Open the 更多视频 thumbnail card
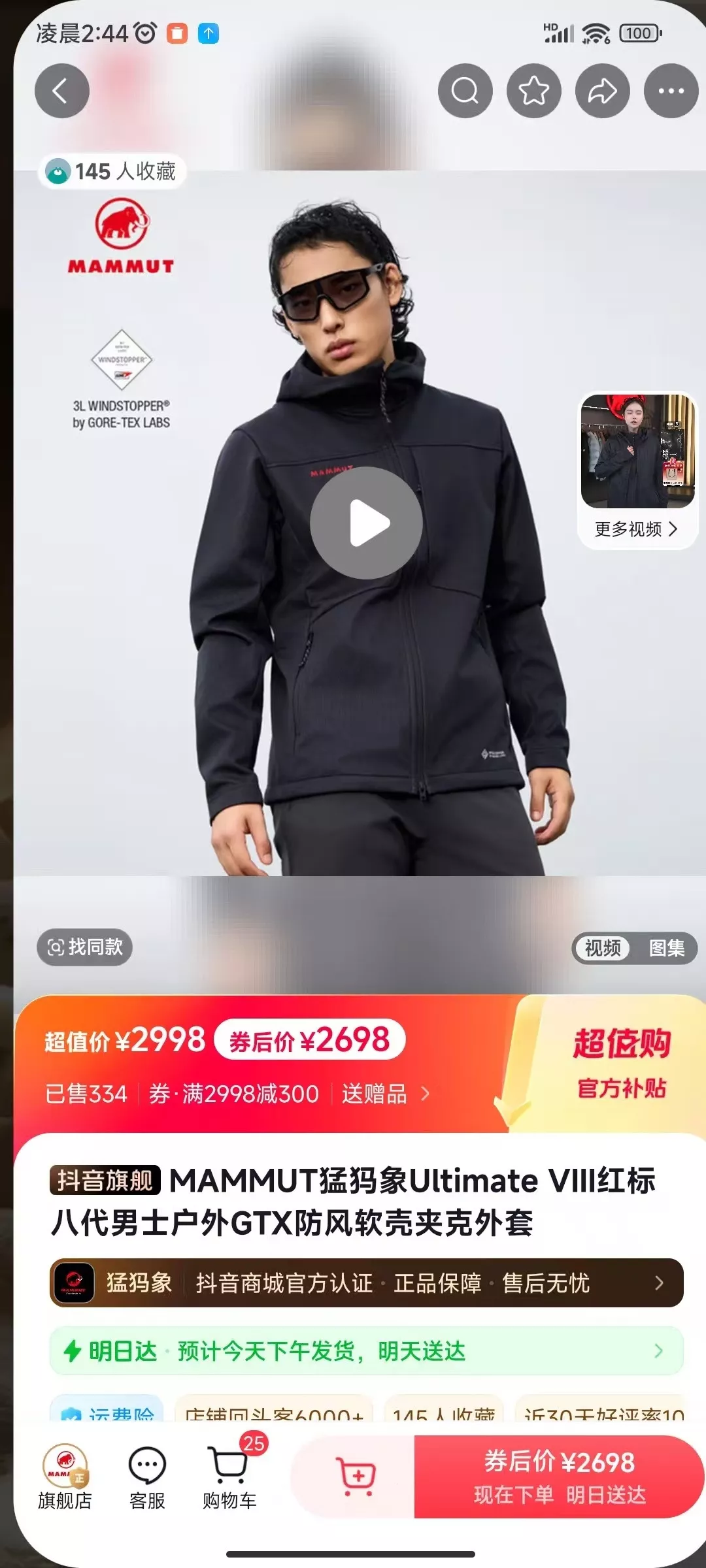The image size is (706, 1568). pyautogui.click(x=638, y=470)
